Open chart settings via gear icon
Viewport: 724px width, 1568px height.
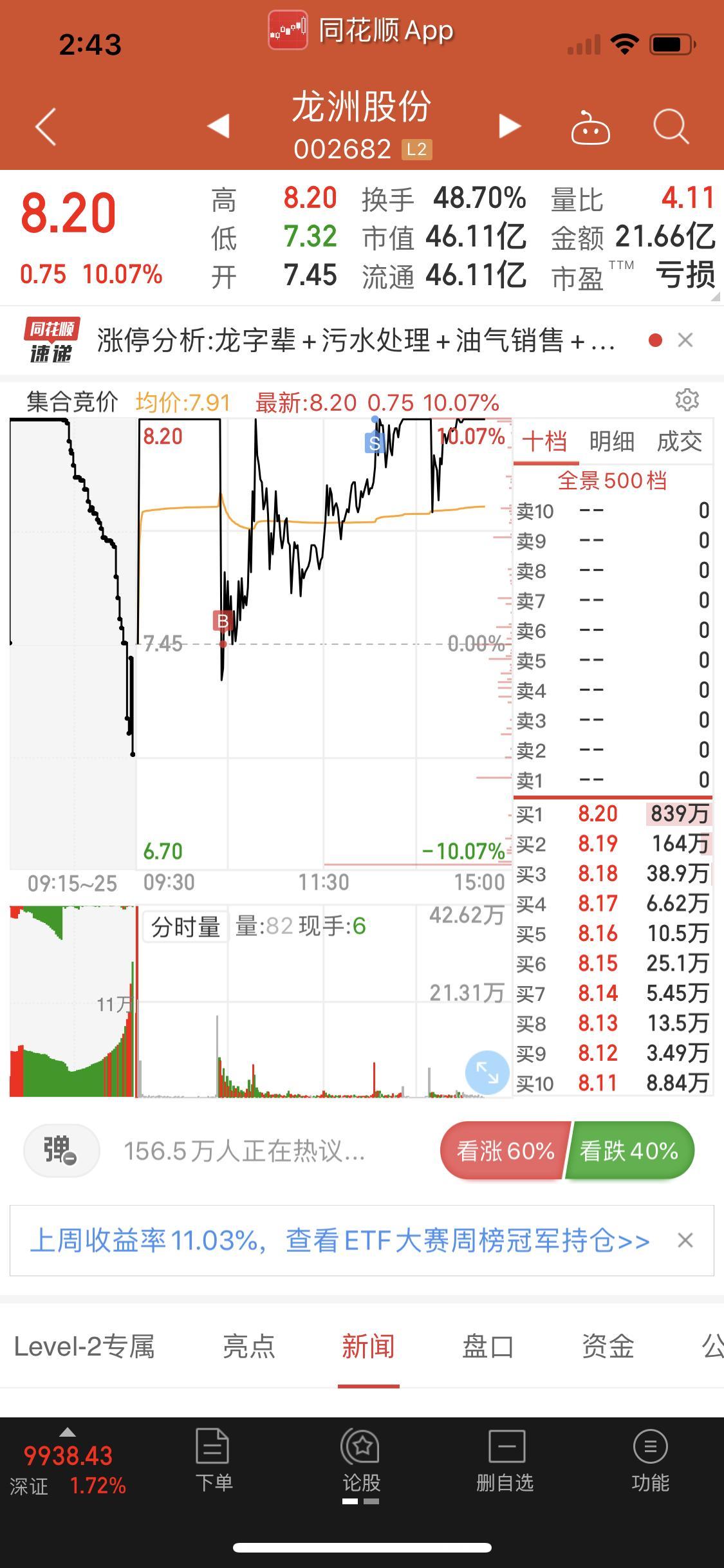click(x=687, y=400)
